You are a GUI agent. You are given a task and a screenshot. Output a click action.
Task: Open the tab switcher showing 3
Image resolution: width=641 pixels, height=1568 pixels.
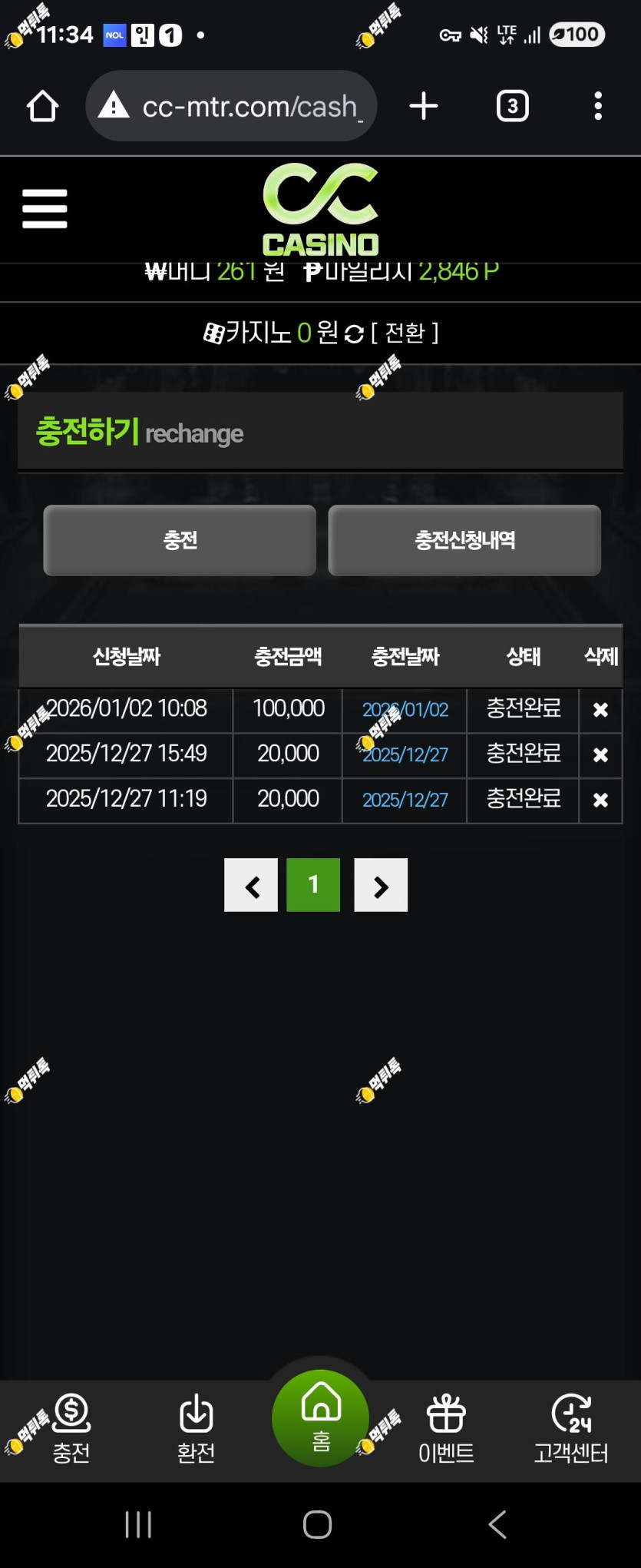click(x=512, y=106)
